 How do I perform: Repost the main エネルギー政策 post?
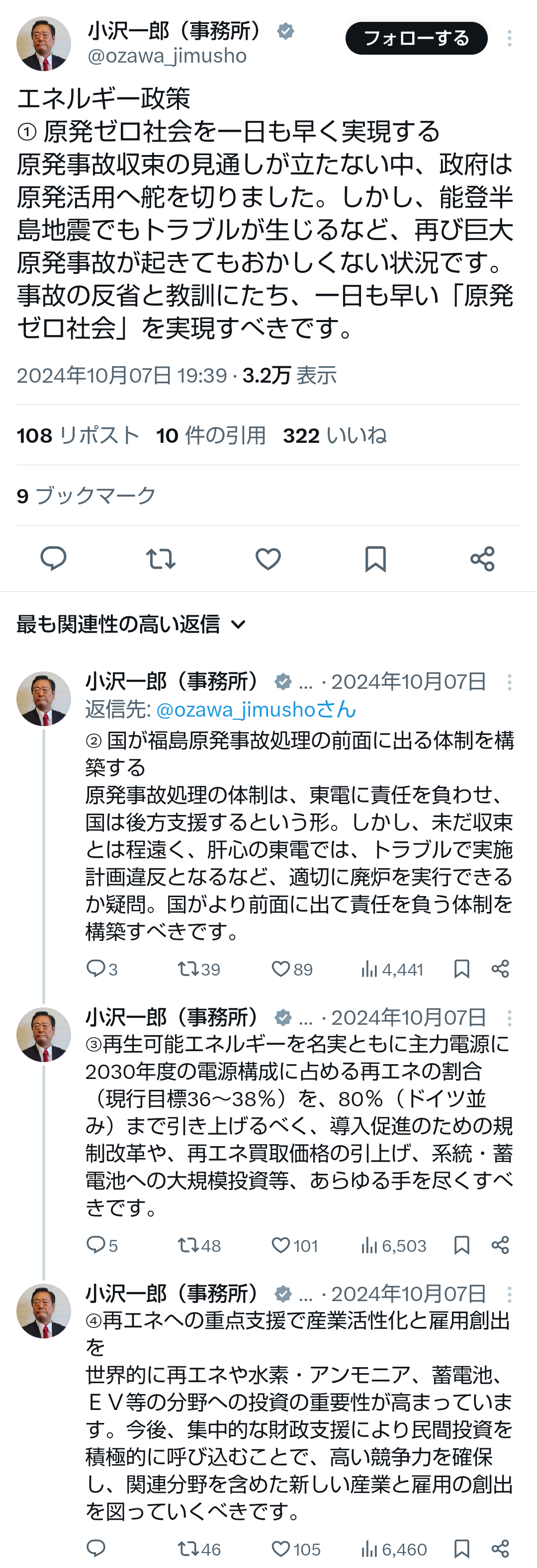click(161, 558)
